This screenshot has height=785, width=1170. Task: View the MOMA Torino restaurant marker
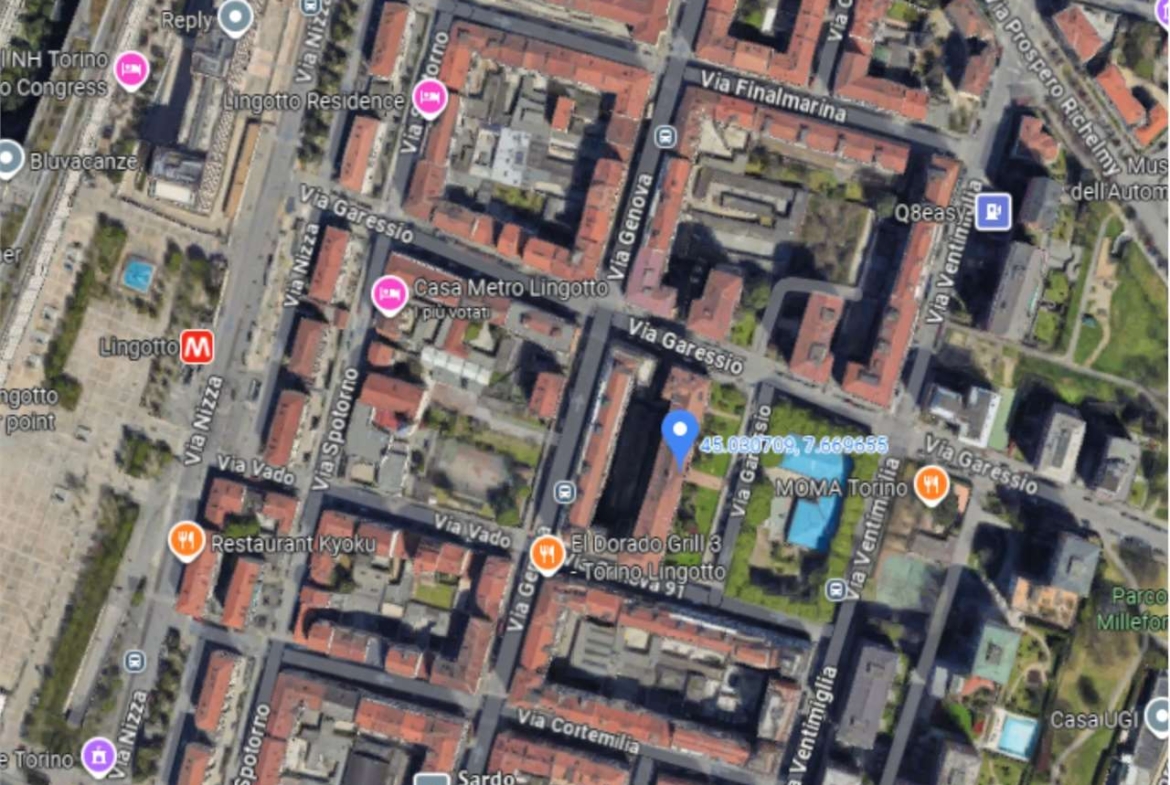tap(931, 485)
